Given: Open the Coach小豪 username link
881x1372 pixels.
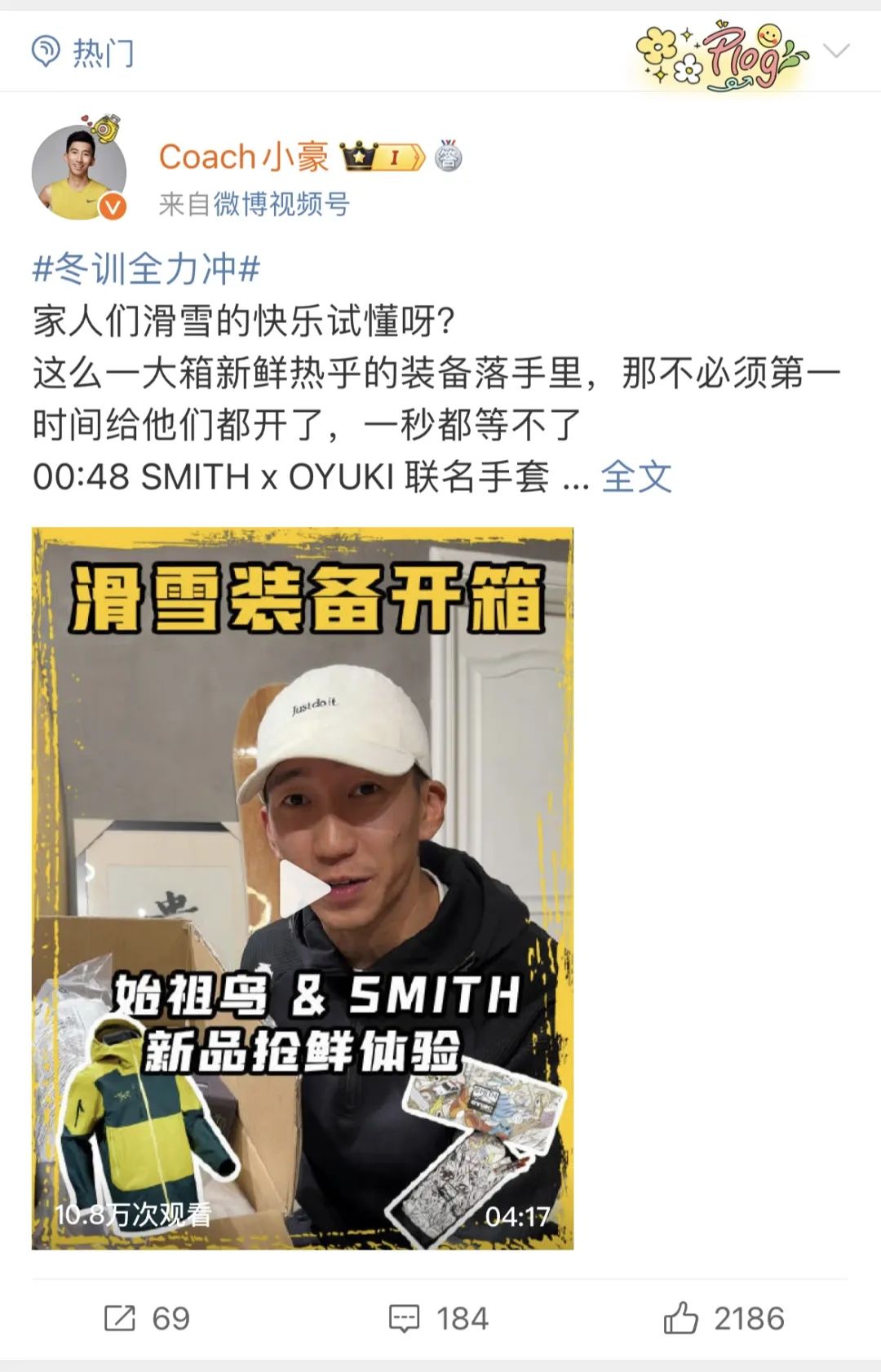Looking at the screenshot, I should pos(243,157).
